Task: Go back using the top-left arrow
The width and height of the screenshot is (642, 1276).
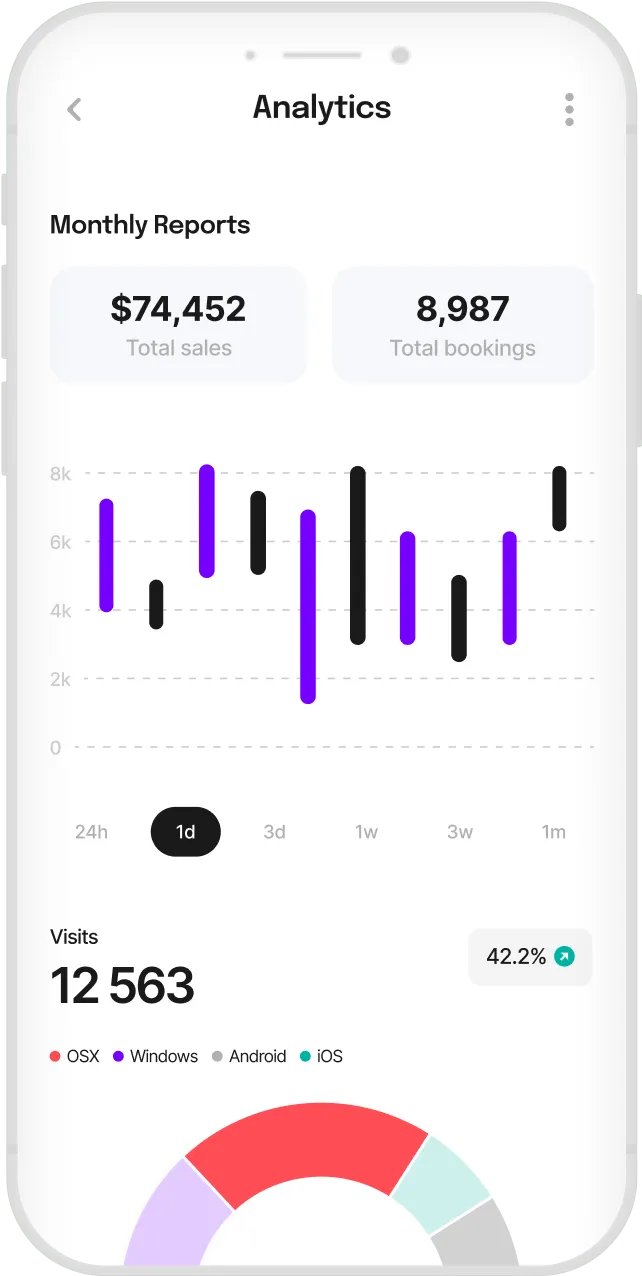Action: (74, 109)
